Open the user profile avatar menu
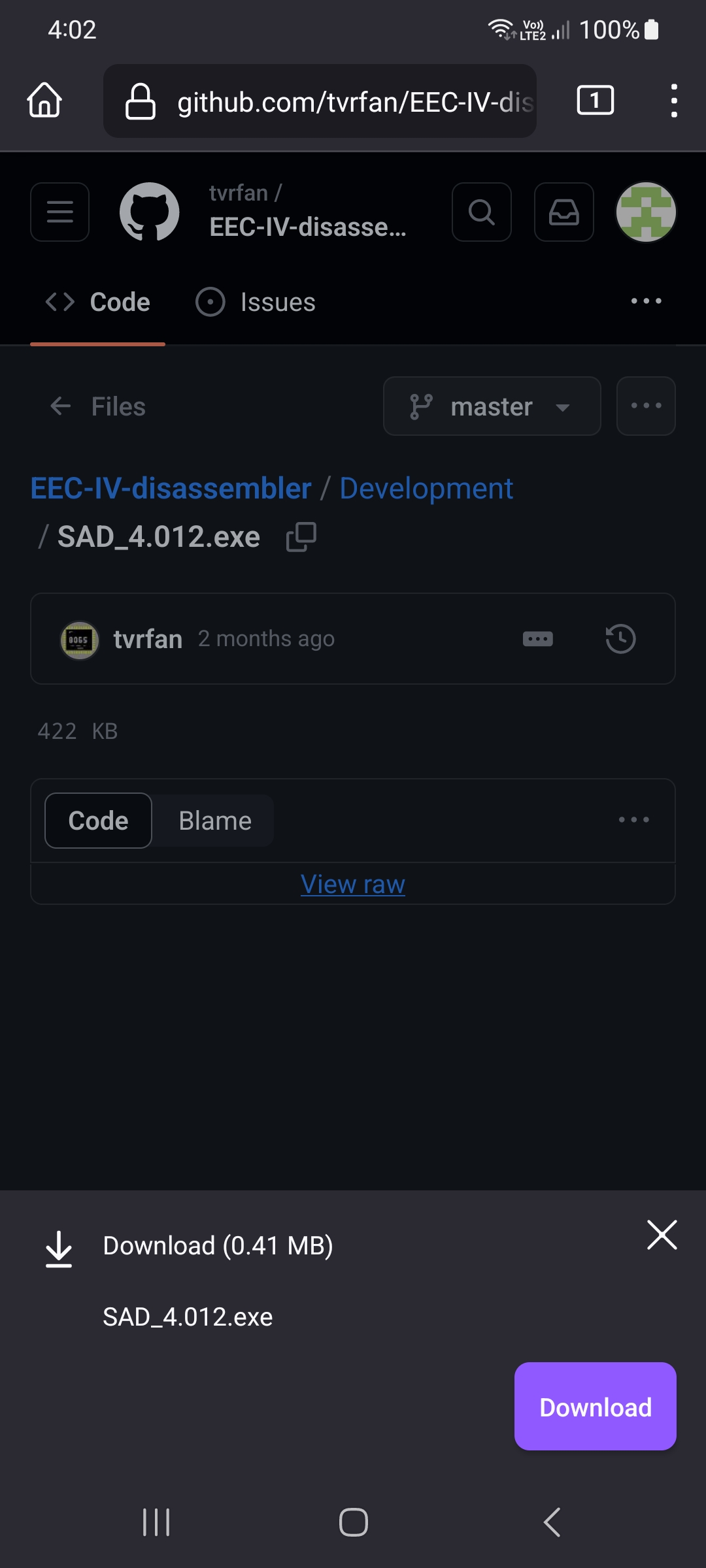706x1568 pixels. point(646,212)
